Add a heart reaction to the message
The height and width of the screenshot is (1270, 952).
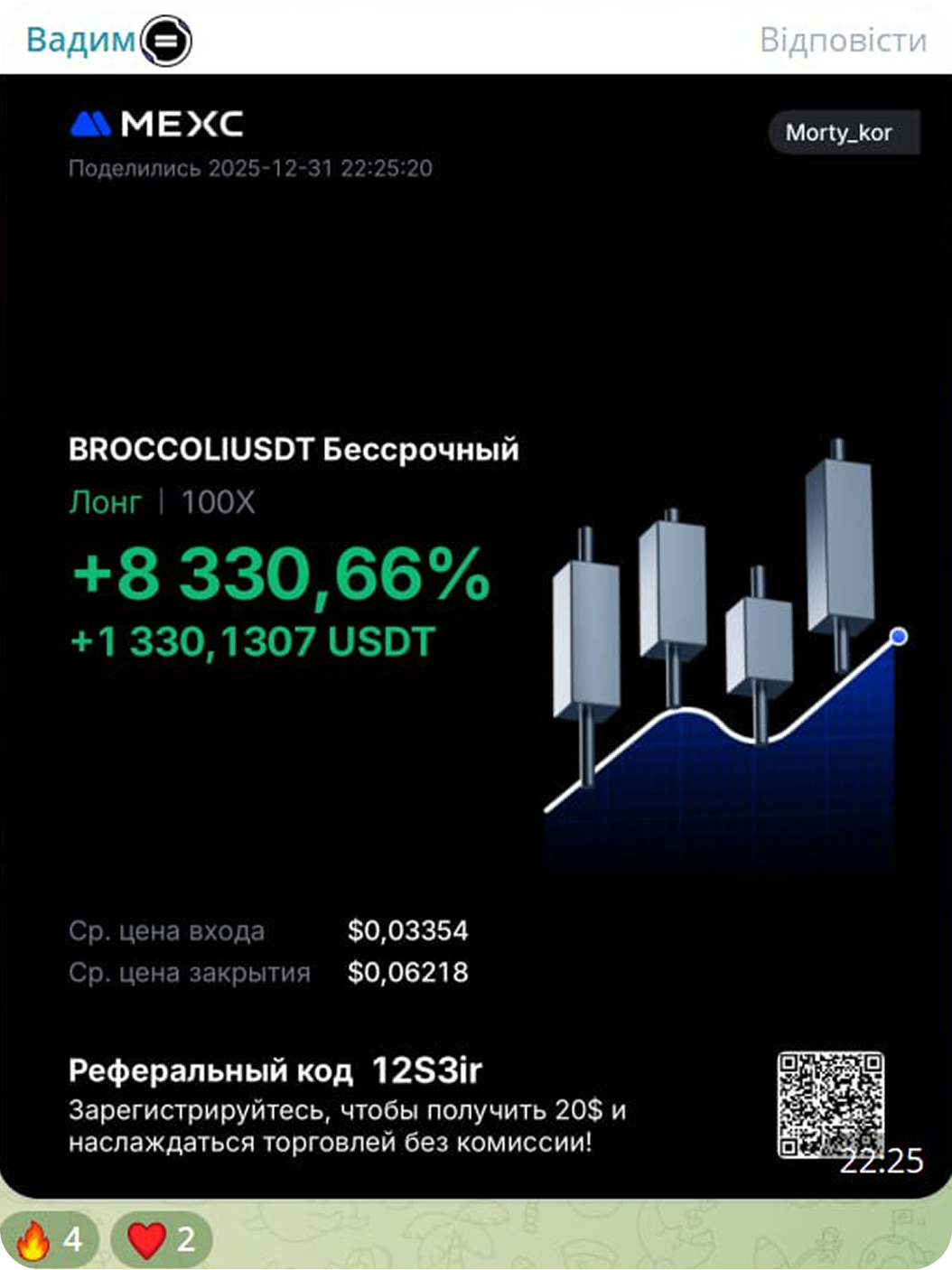coord(161,1239)
